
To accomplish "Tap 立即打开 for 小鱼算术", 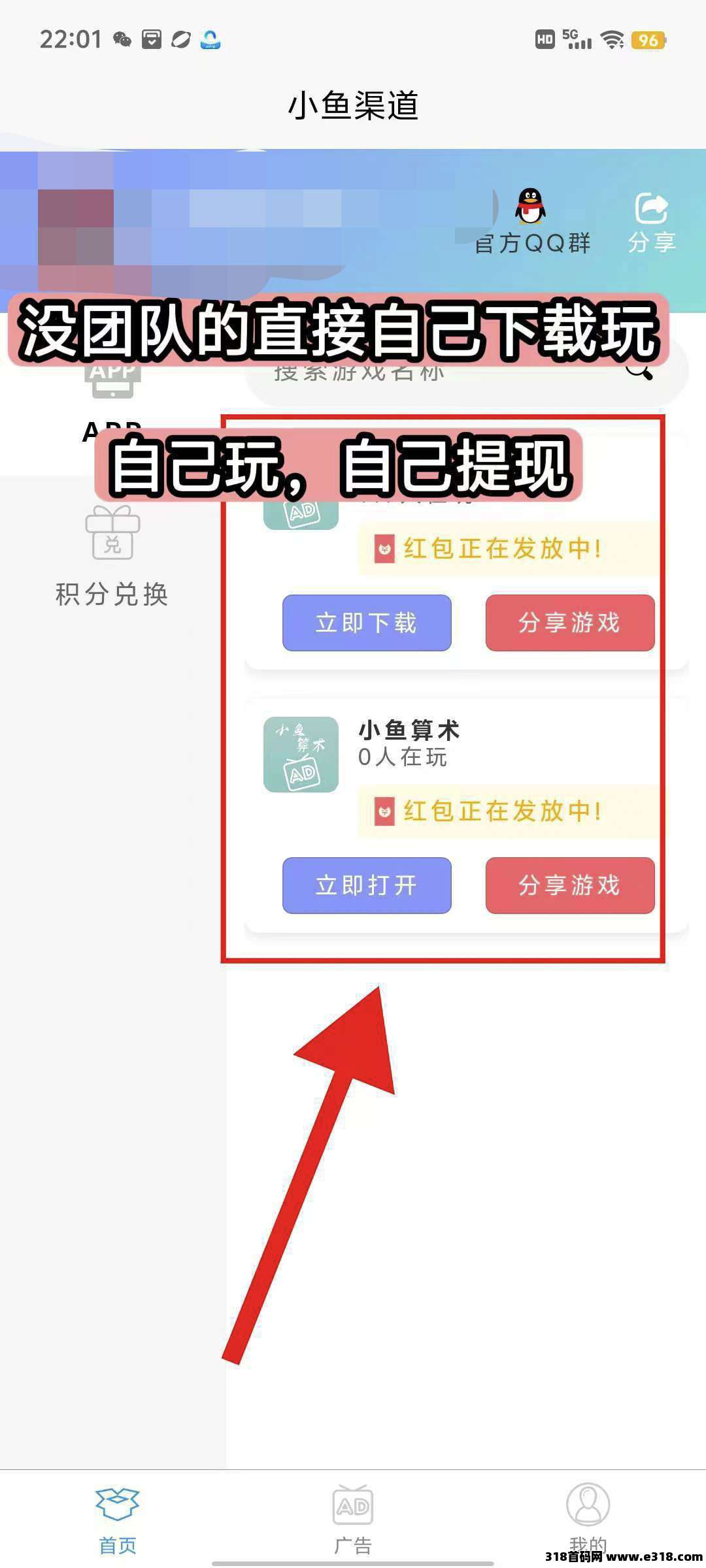I will (x=367, y=885).
